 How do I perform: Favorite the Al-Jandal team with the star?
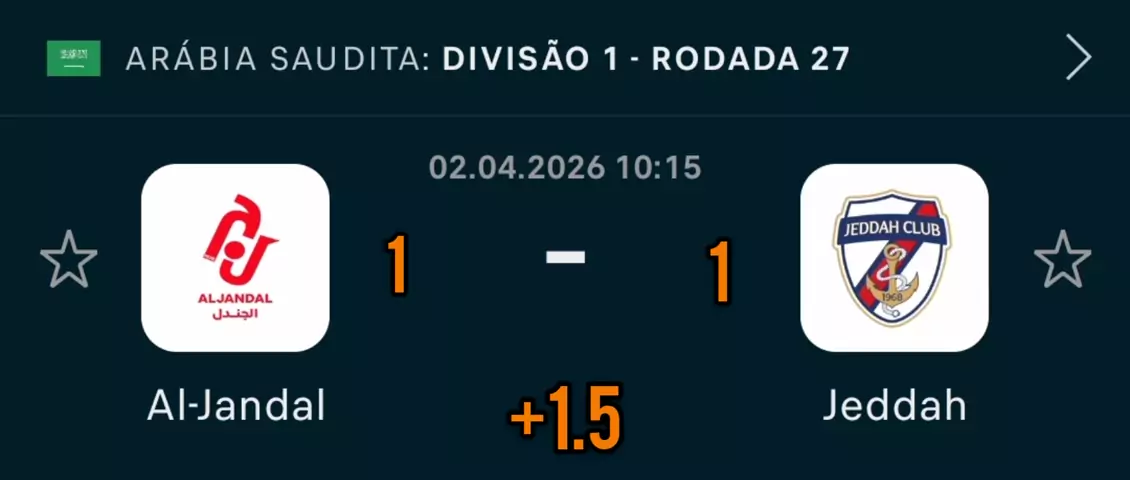pyautogui.click(x=69, y=259)
